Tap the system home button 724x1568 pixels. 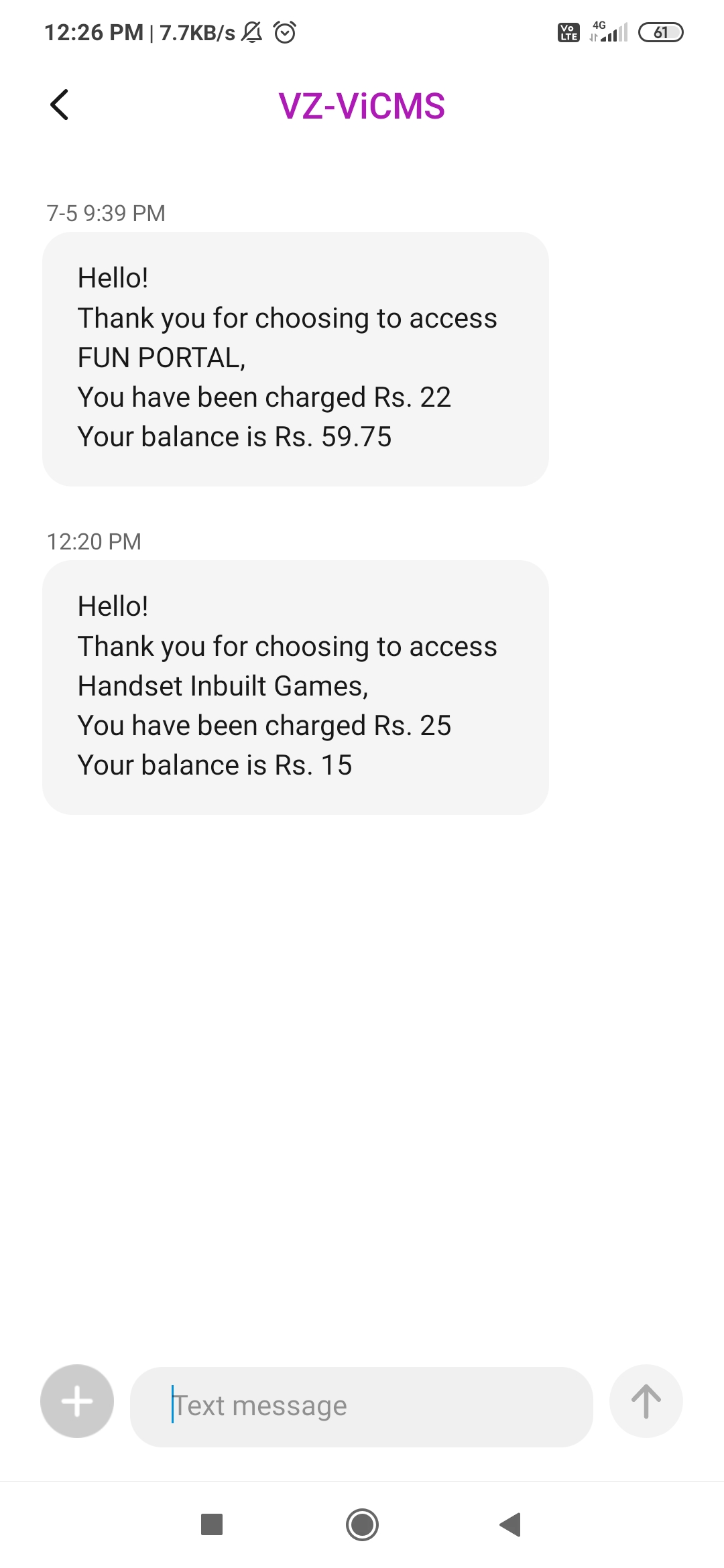pyautogui.click(x=362, y=1524)
